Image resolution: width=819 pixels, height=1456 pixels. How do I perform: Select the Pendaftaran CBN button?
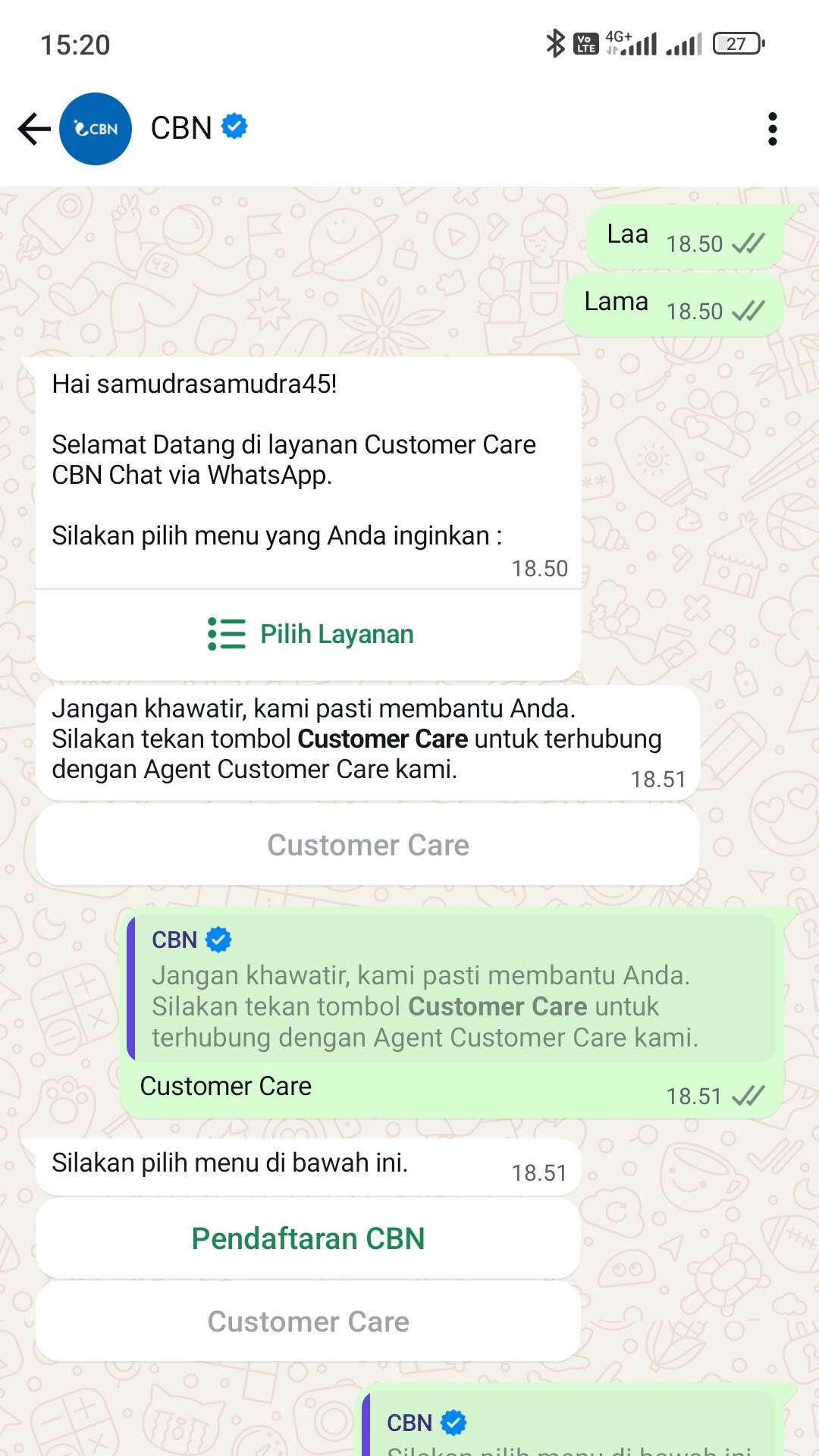pyautogui.click(x=309, y=1238)
